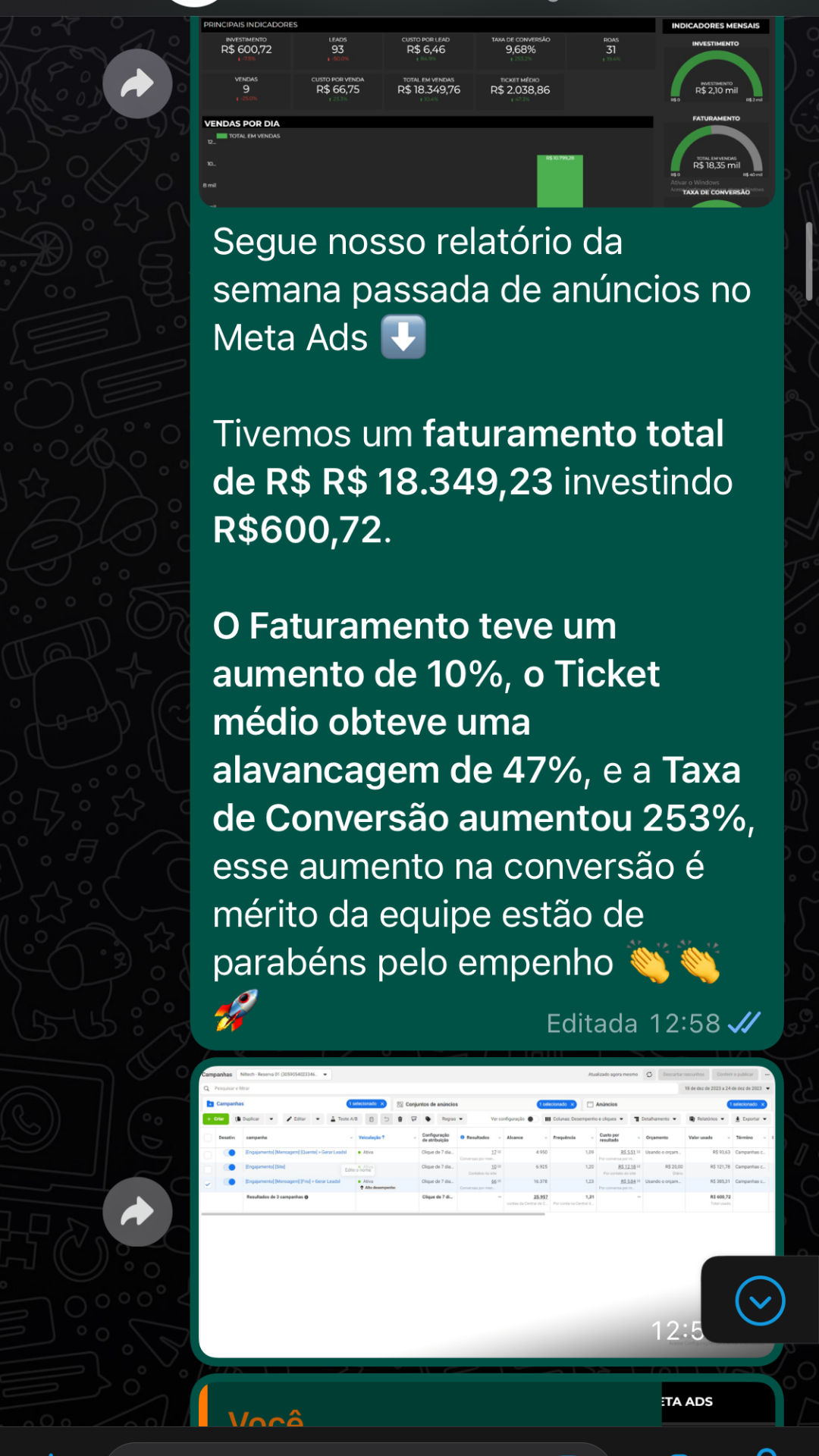819x1456 pixels.
Task: Forward the dashboard indicators image
Action: click(x=137, y=83)
